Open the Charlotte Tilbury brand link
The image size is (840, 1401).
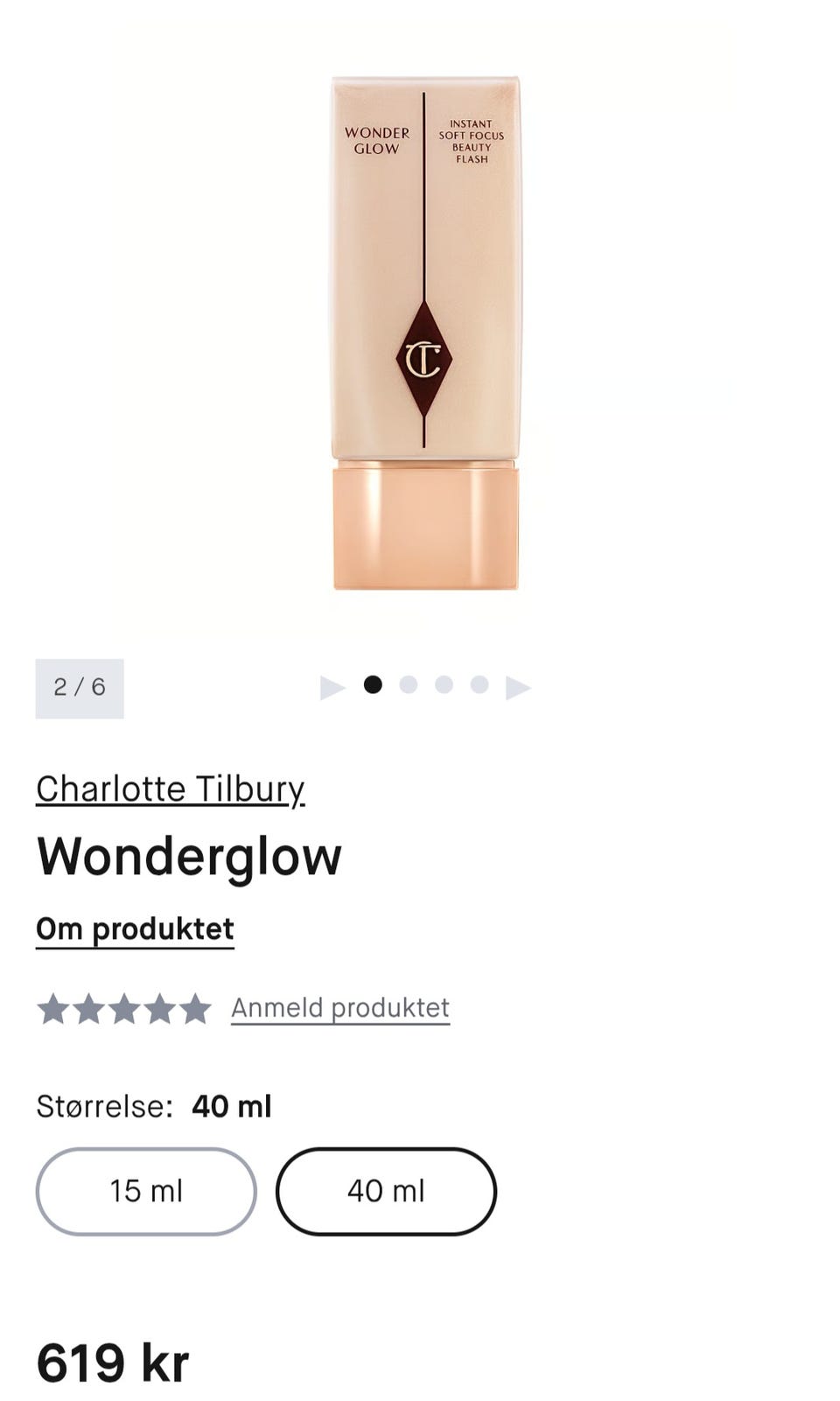171,788
